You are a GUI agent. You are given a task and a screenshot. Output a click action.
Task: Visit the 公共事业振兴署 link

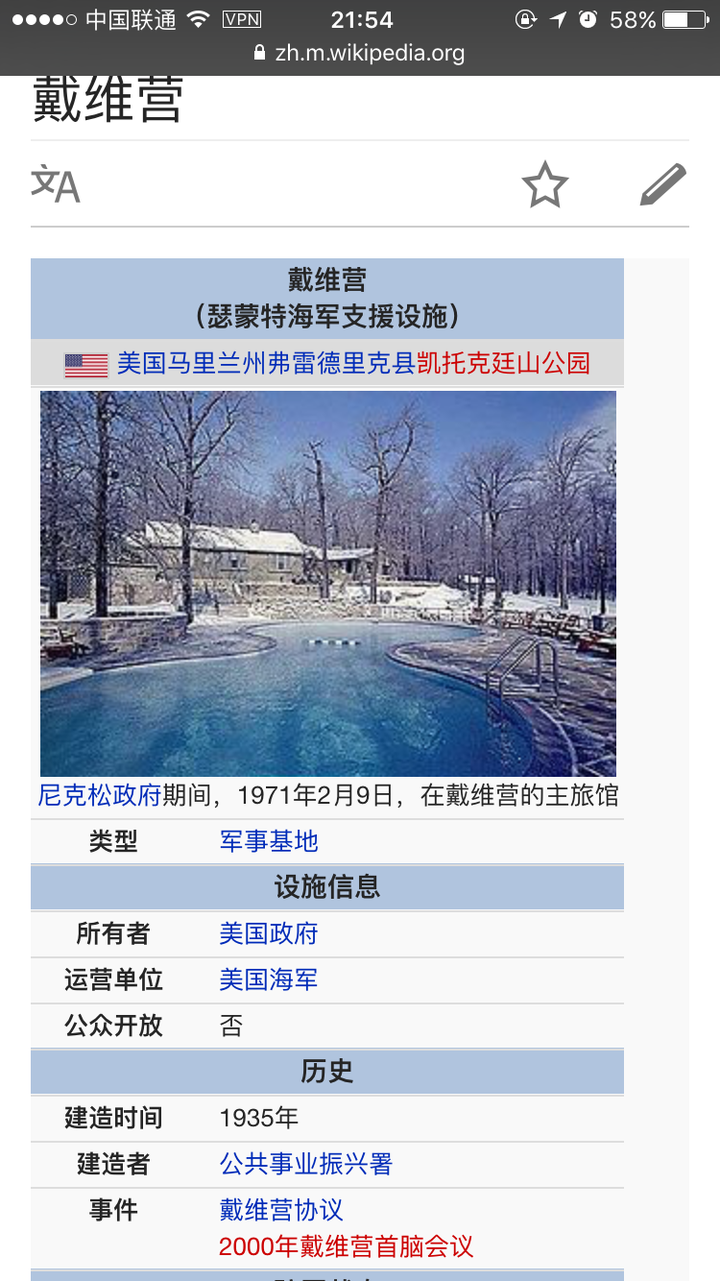pos(306,1164)
